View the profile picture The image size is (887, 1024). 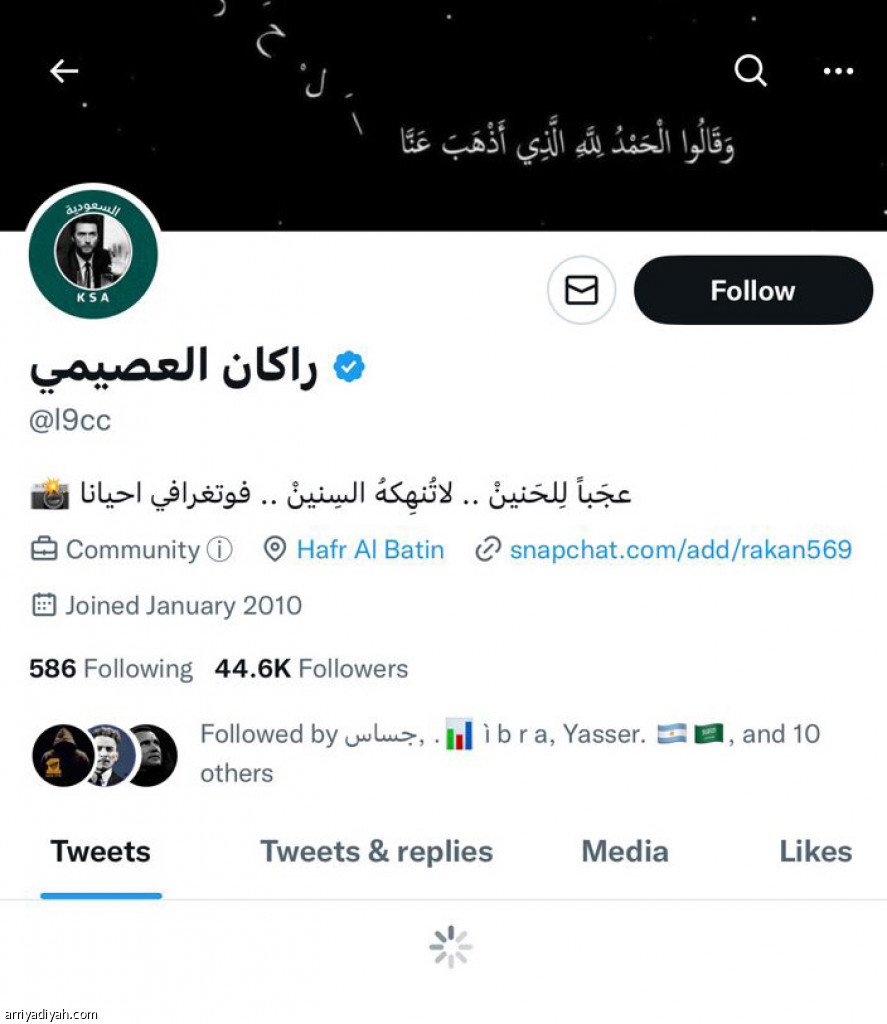pos(93,252)
